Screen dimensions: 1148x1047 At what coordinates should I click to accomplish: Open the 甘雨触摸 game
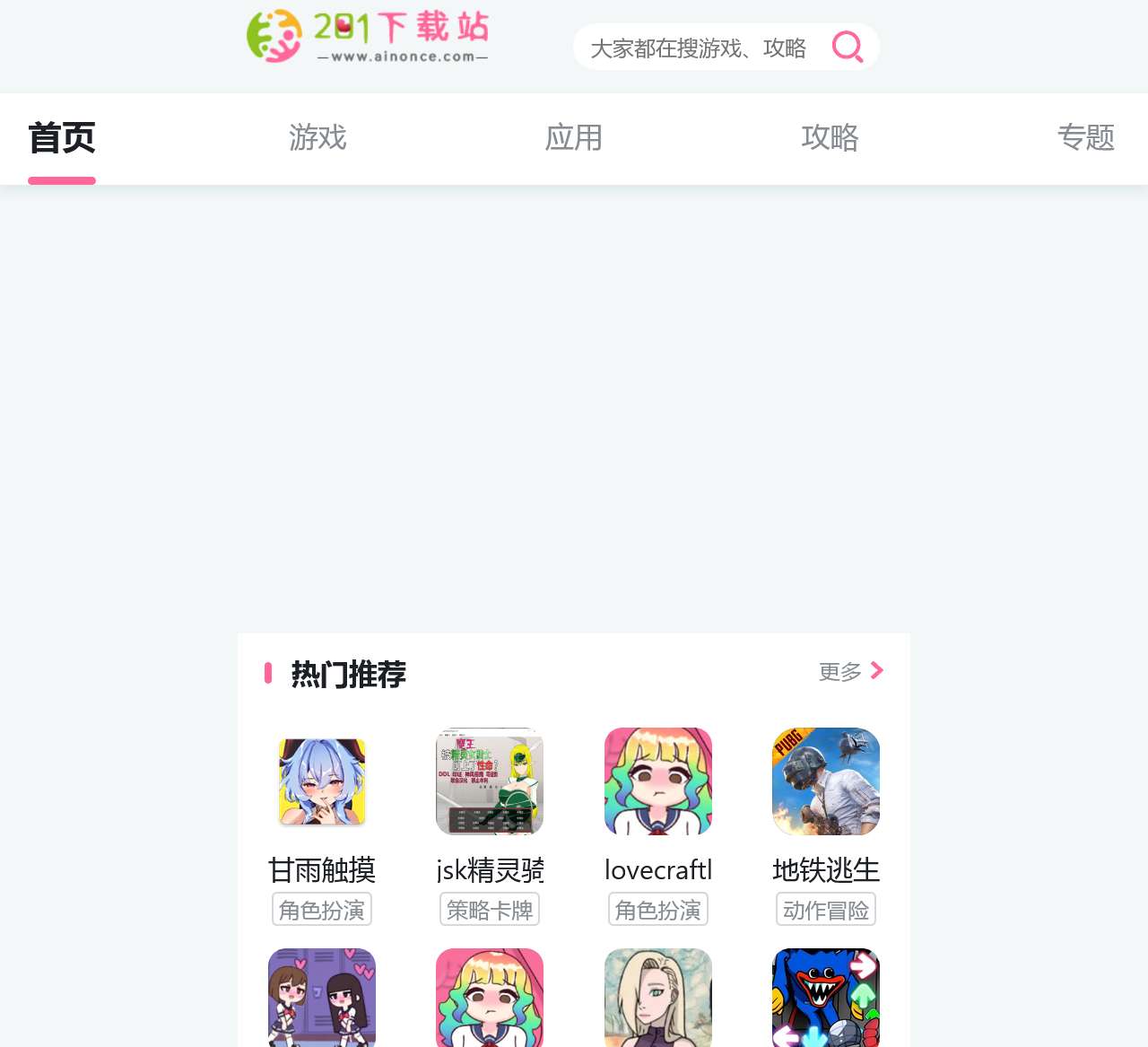(322, 781)
